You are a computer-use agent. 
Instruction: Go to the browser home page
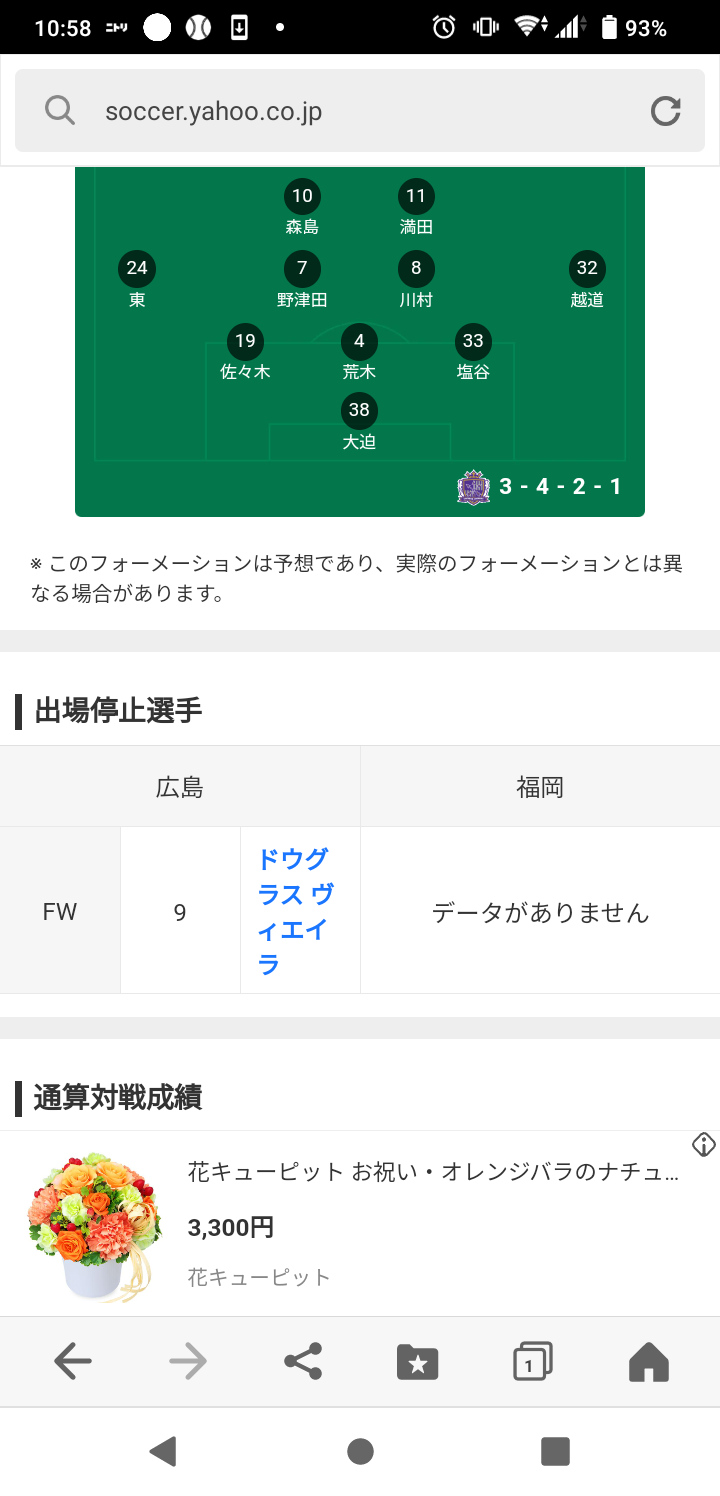coord(648,1361)
